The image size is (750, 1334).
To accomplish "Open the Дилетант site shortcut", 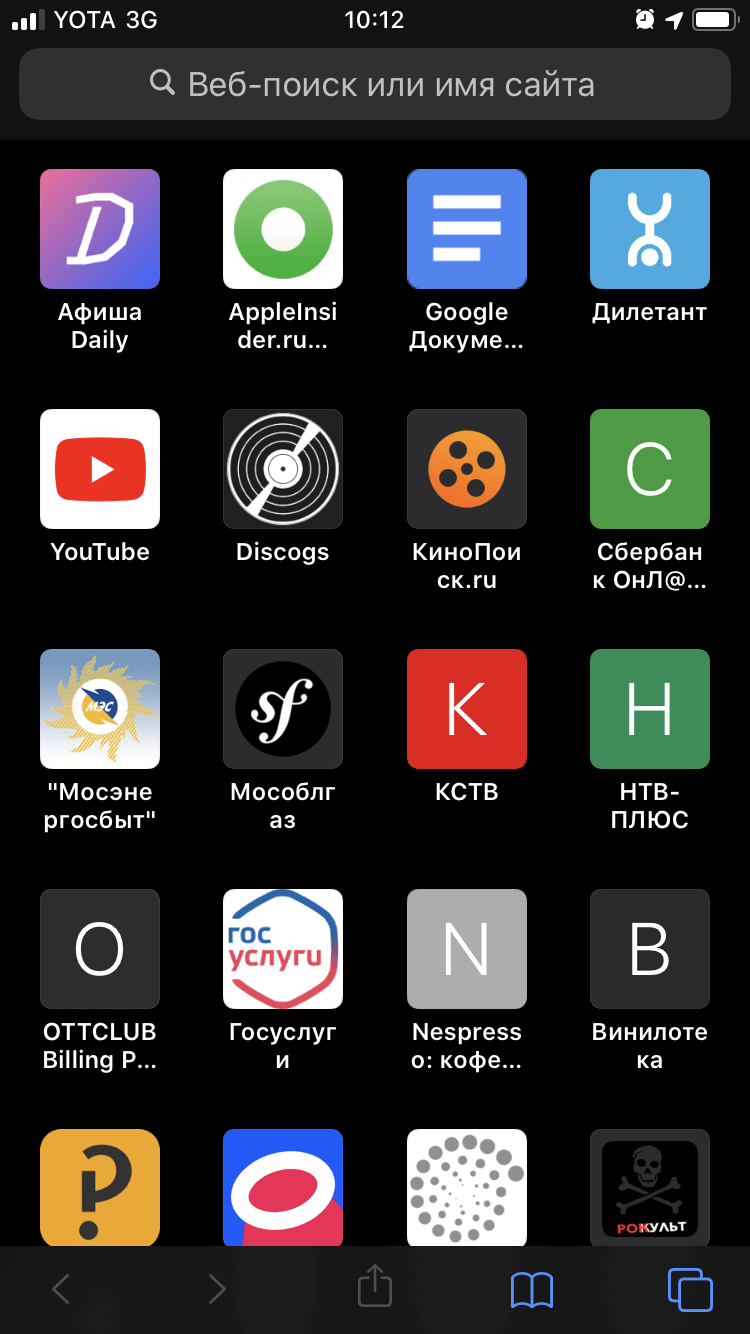I will click(x=650, y=229).
